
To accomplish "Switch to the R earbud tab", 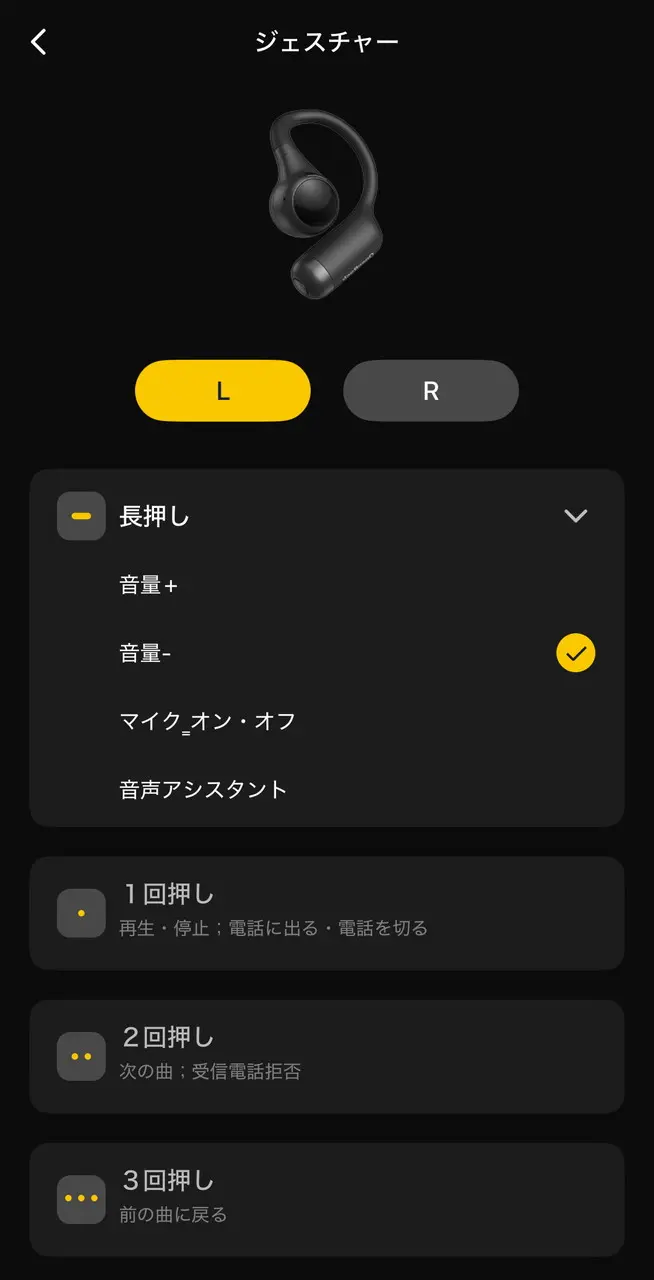I will pos(430,391).
